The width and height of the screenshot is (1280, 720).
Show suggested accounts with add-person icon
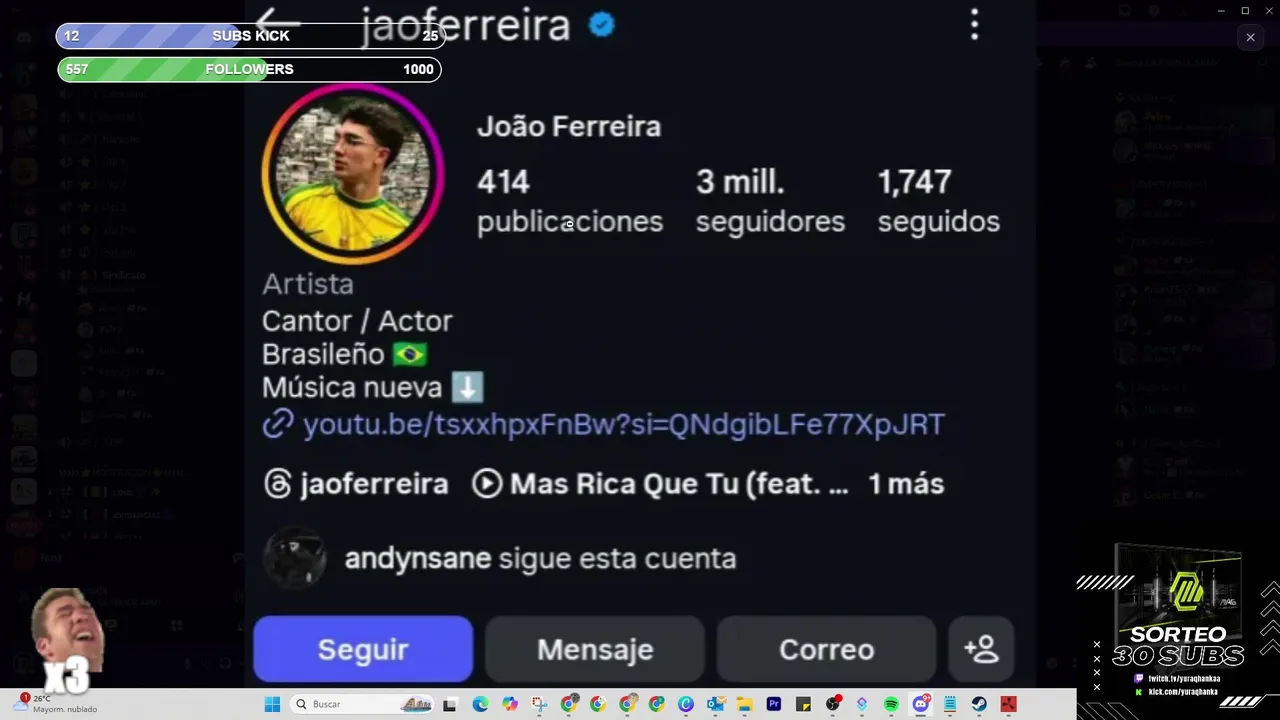(981, 649)
